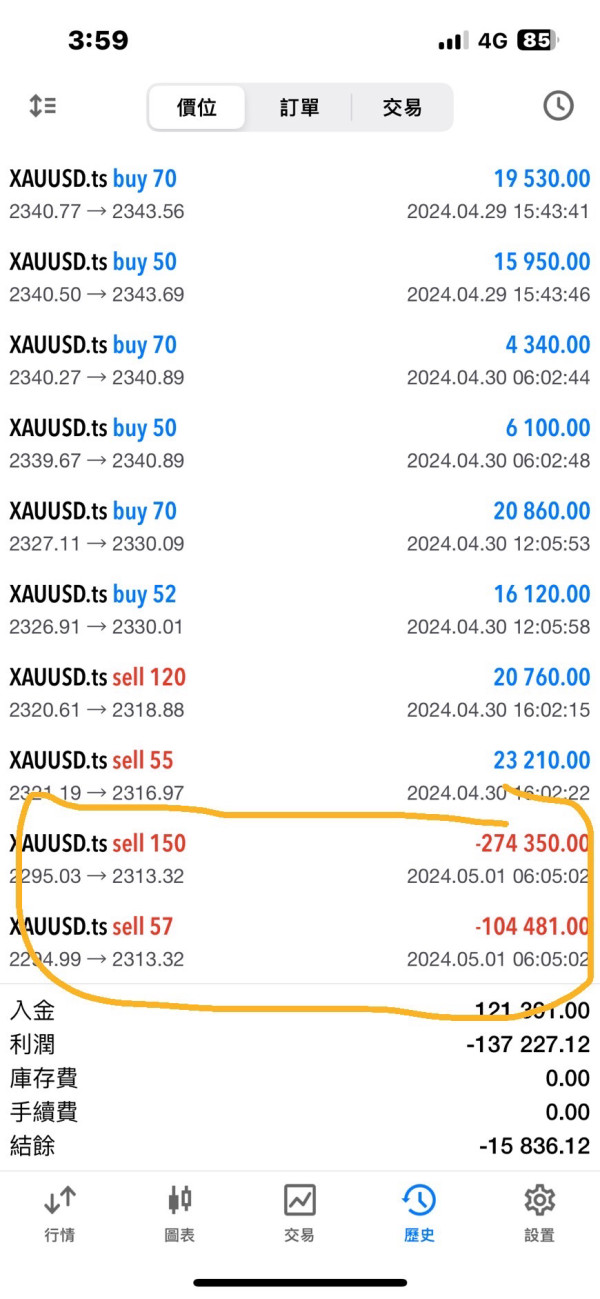Open the buy 70 trade with profit 4 340.00

point(300,361)
